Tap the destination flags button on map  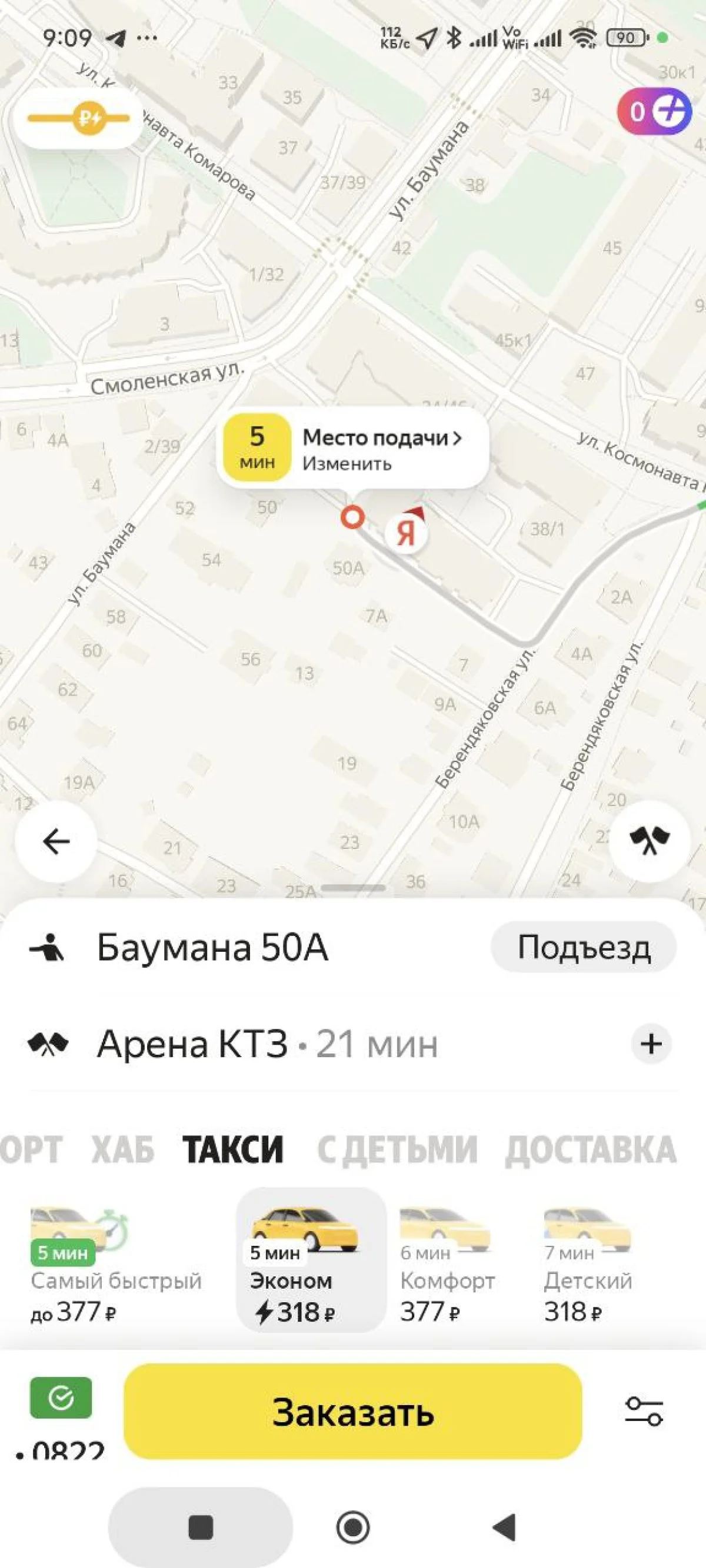pyautogui.click(x=650, y=841)
